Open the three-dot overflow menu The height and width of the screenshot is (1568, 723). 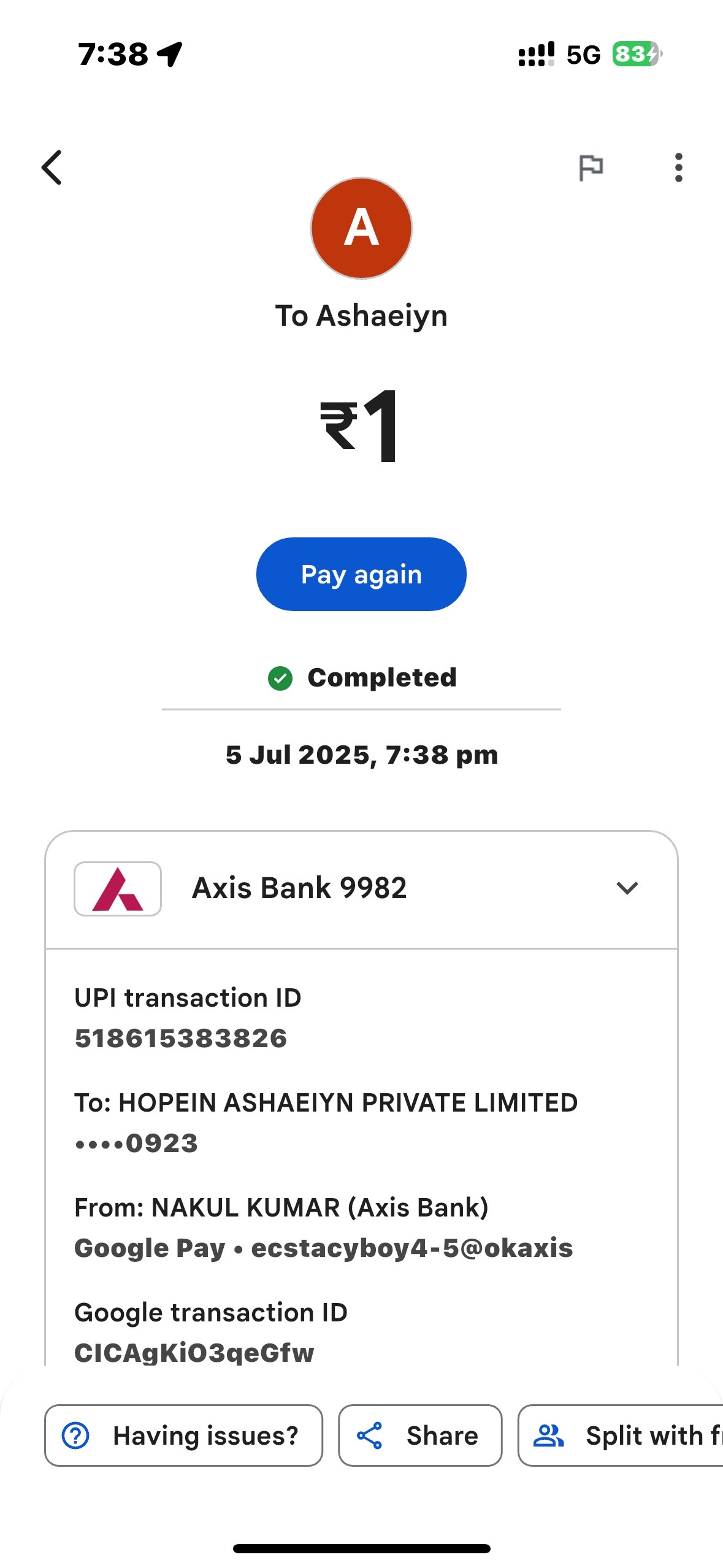[x=678, y=167]
